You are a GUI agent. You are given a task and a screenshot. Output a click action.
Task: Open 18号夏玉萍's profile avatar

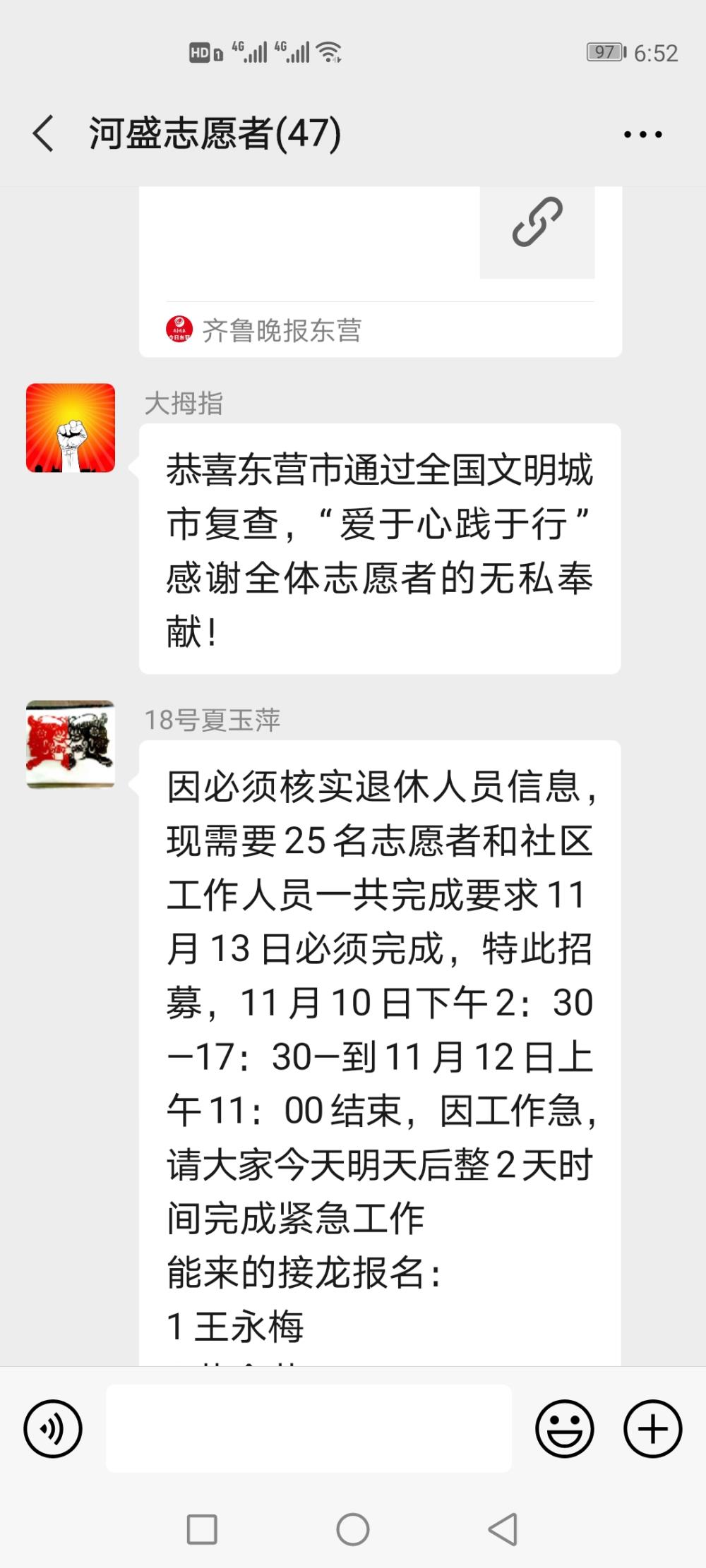(71, 744)
